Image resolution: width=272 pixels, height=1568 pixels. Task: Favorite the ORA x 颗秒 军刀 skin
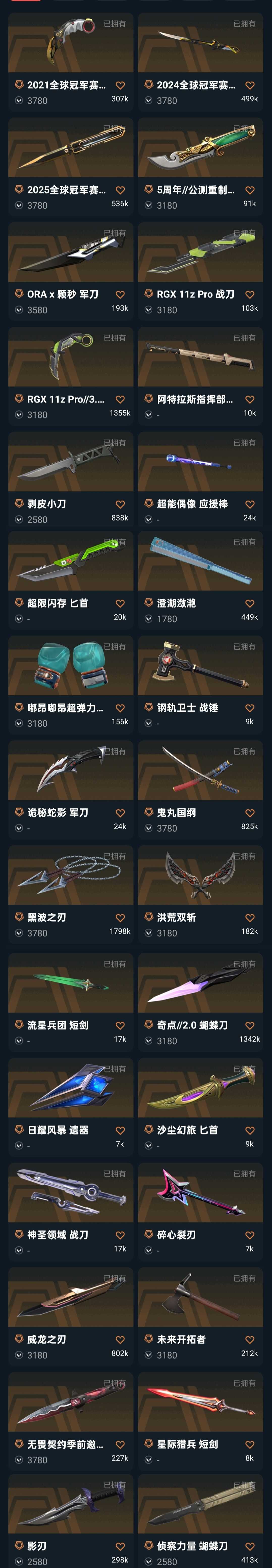(x=120, y=295)
